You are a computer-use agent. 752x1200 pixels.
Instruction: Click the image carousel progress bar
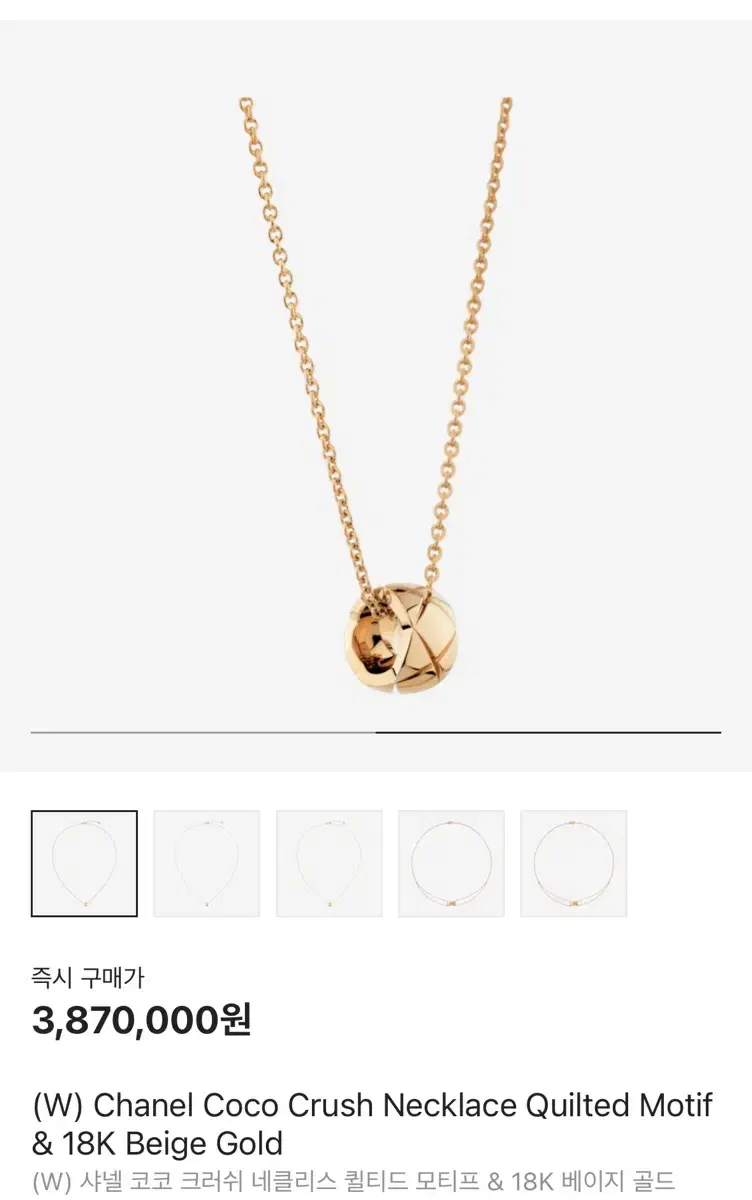[376, 735]
